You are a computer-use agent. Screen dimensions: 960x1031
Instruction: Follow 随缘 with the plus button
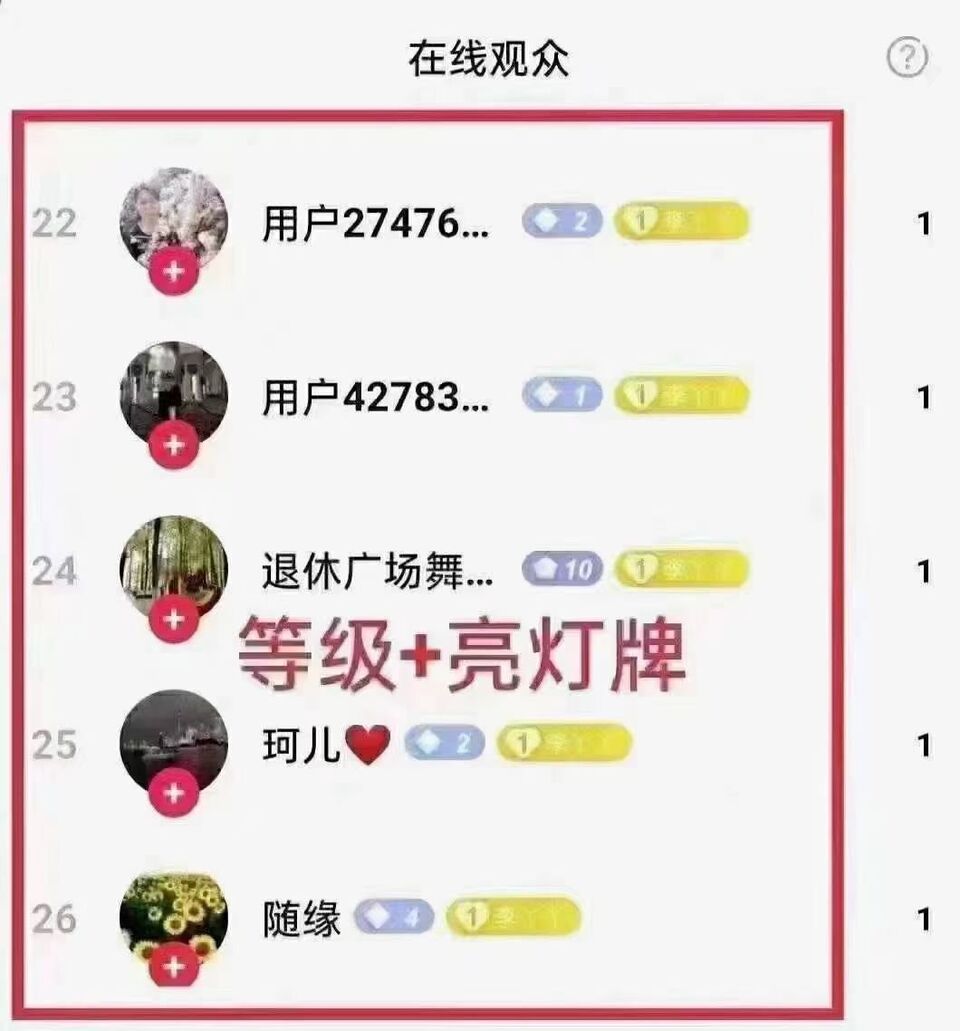[175, 965]
